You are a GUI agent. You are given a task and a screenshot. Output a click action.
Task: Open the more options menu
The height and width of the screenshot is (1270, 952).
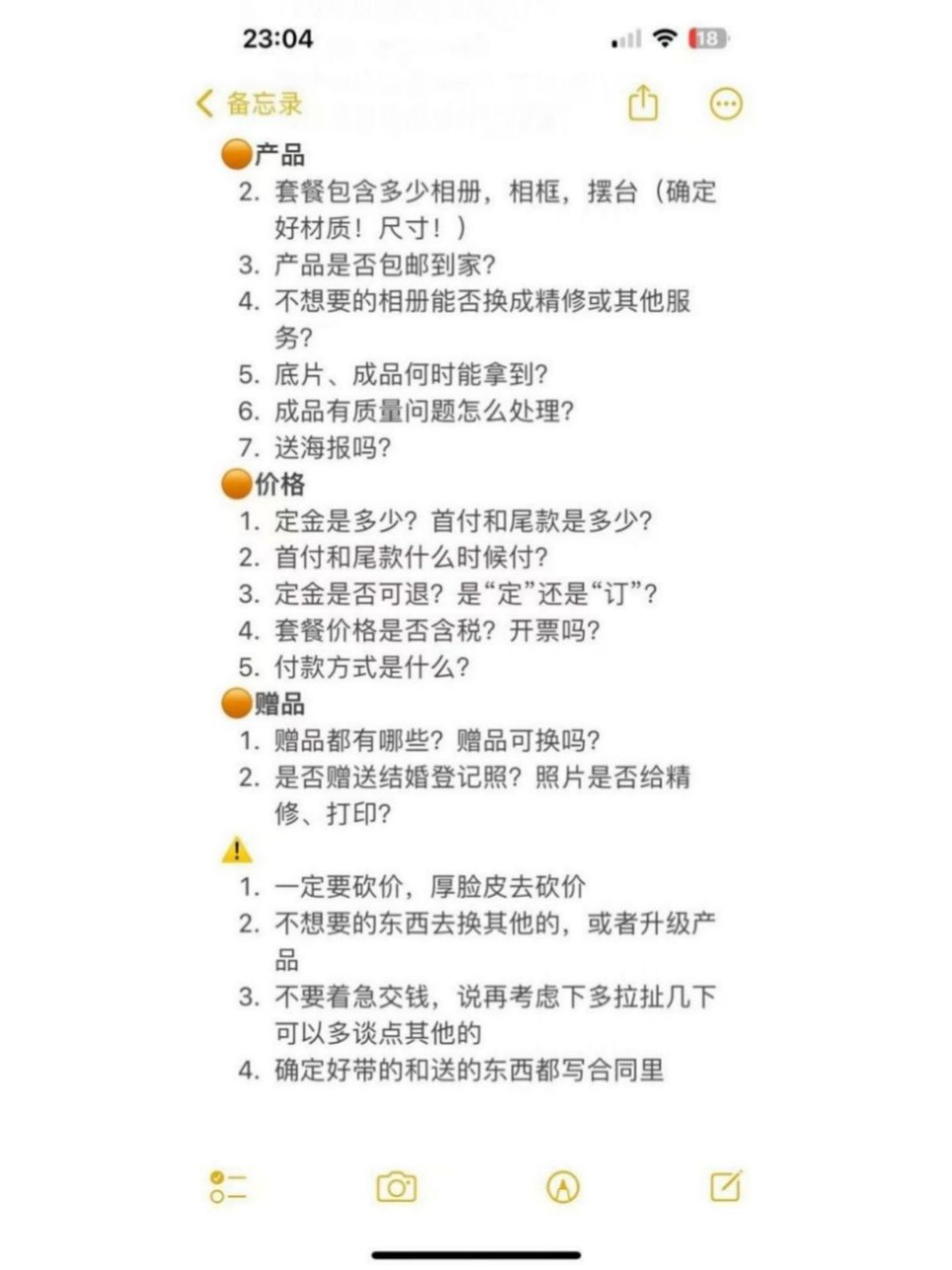725,104
